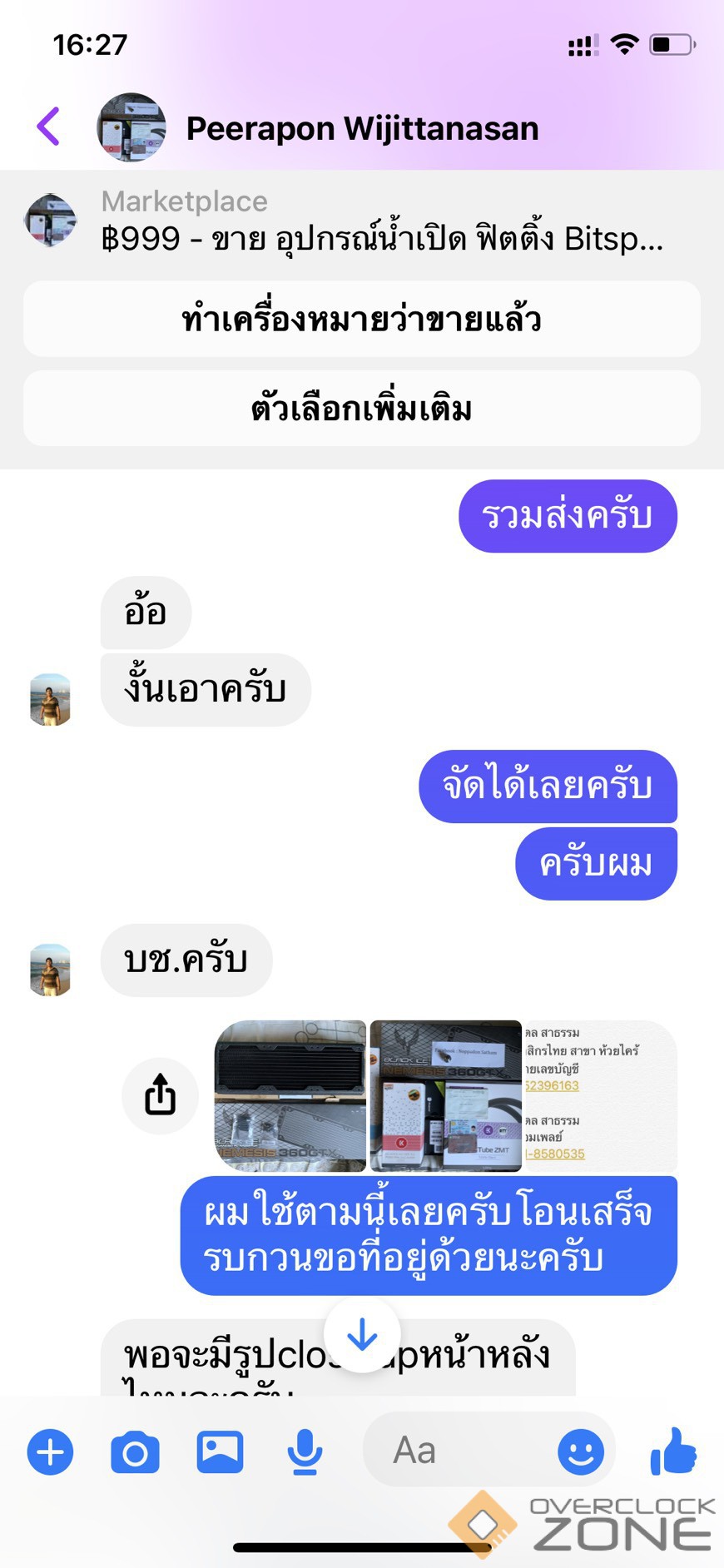Open the photo of boxed parts
This screenshot has width=724, height=1568.
coord(445,1095)
